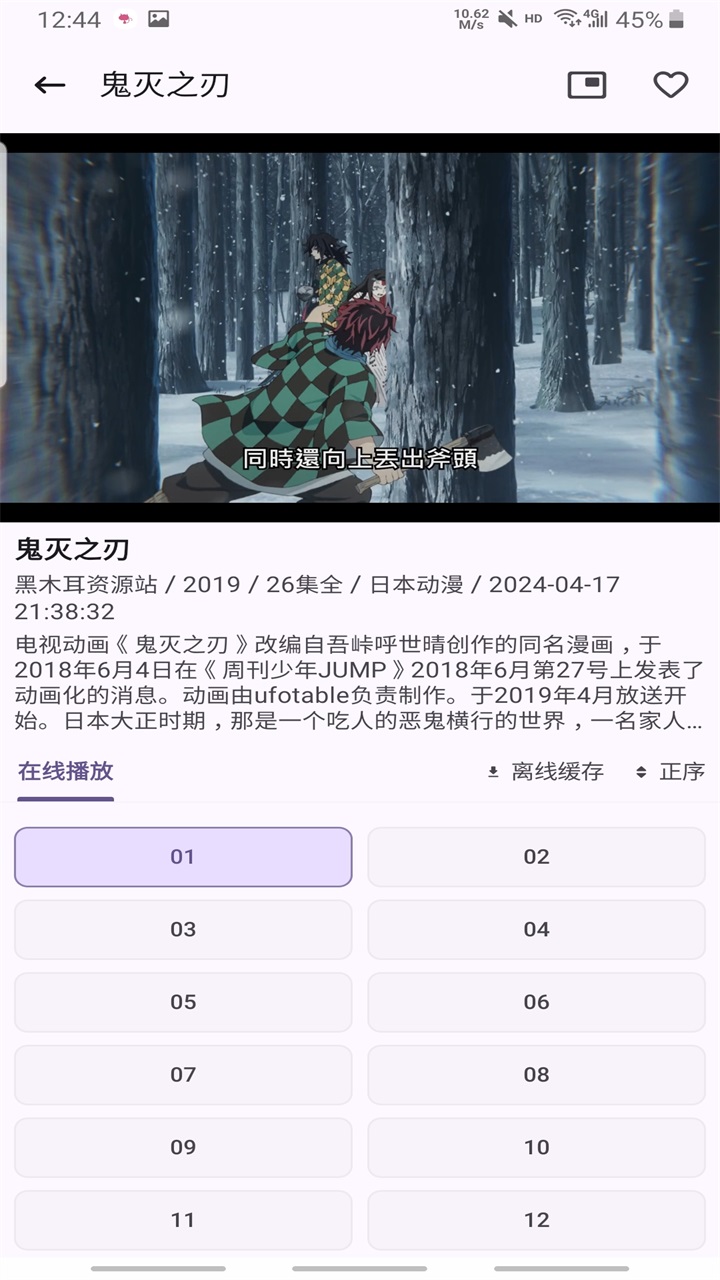
Task: Open episode 10
Action: (x=536, y=1147)
